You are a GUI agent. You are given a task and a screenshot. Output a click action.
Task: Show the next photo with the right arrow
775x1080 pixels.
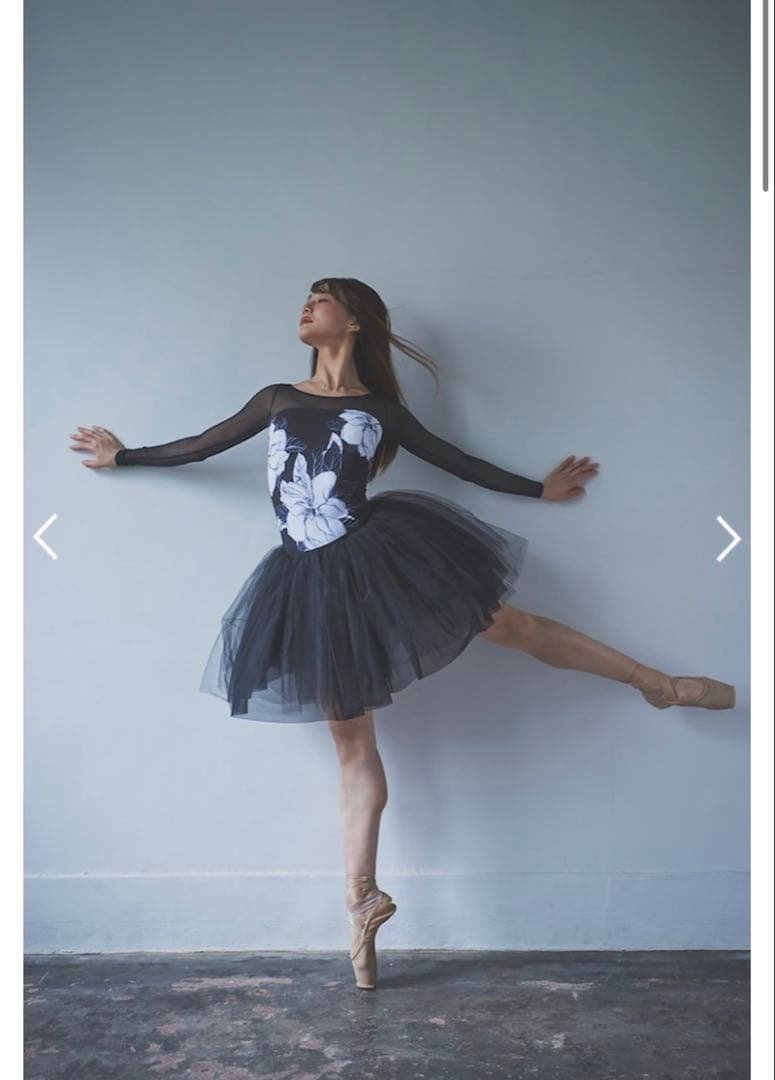[728, 538]
